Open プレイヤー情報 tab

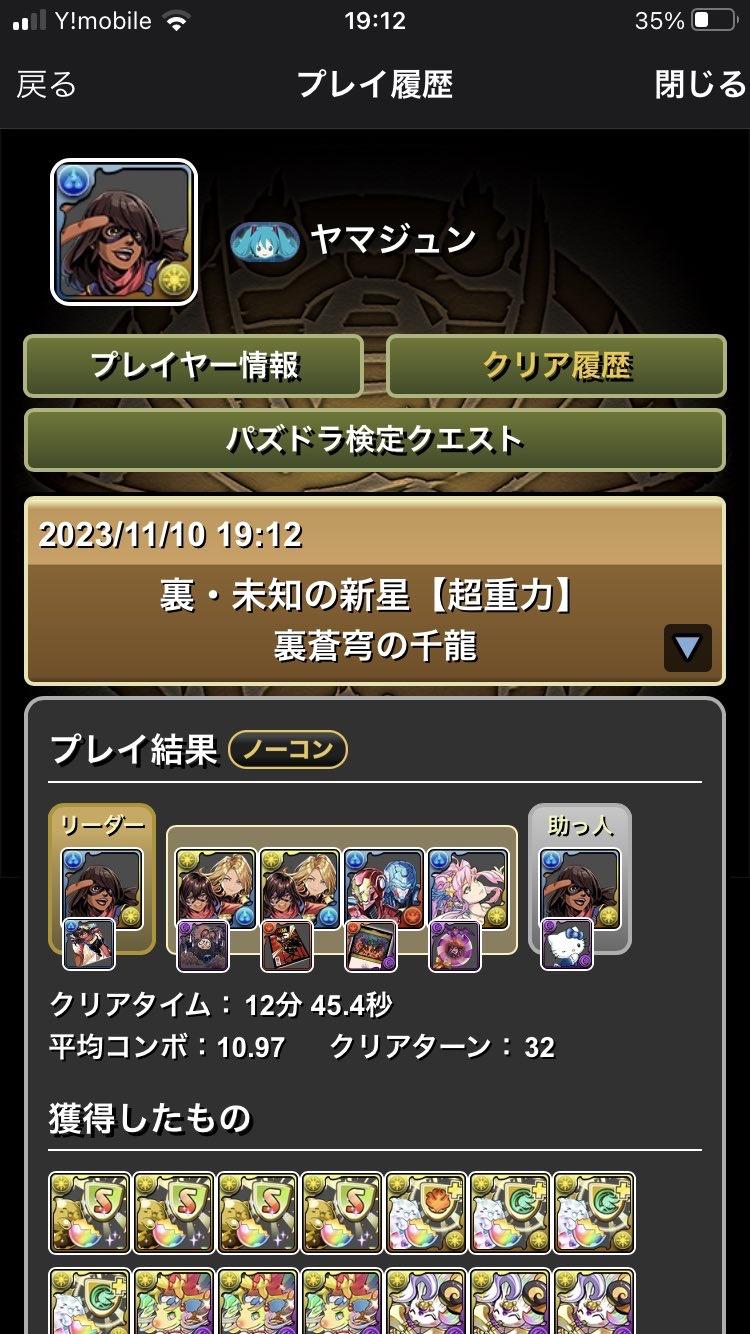click(193, 366)
